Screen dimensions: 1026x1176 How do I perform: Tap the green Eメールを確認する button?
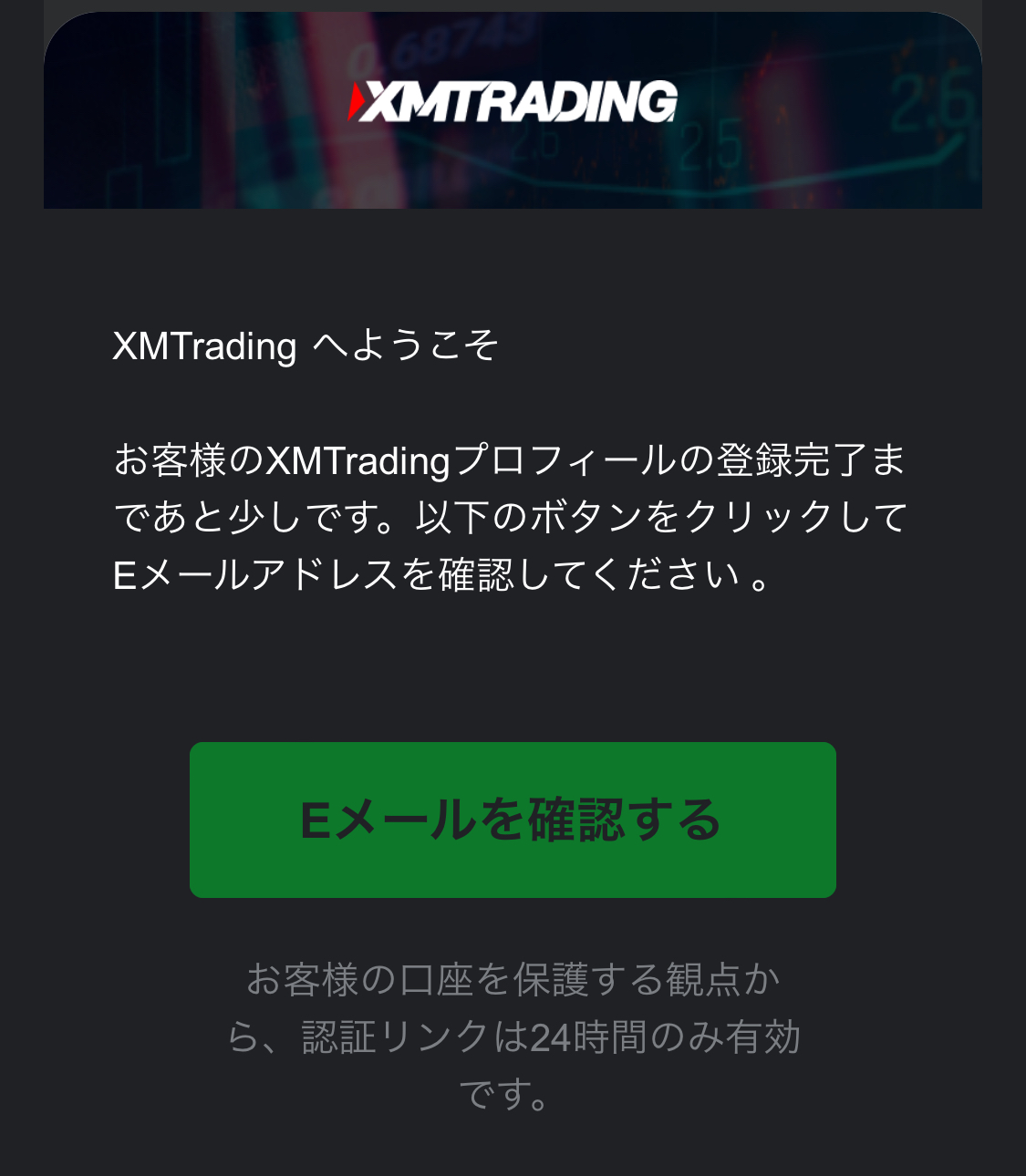513,820
